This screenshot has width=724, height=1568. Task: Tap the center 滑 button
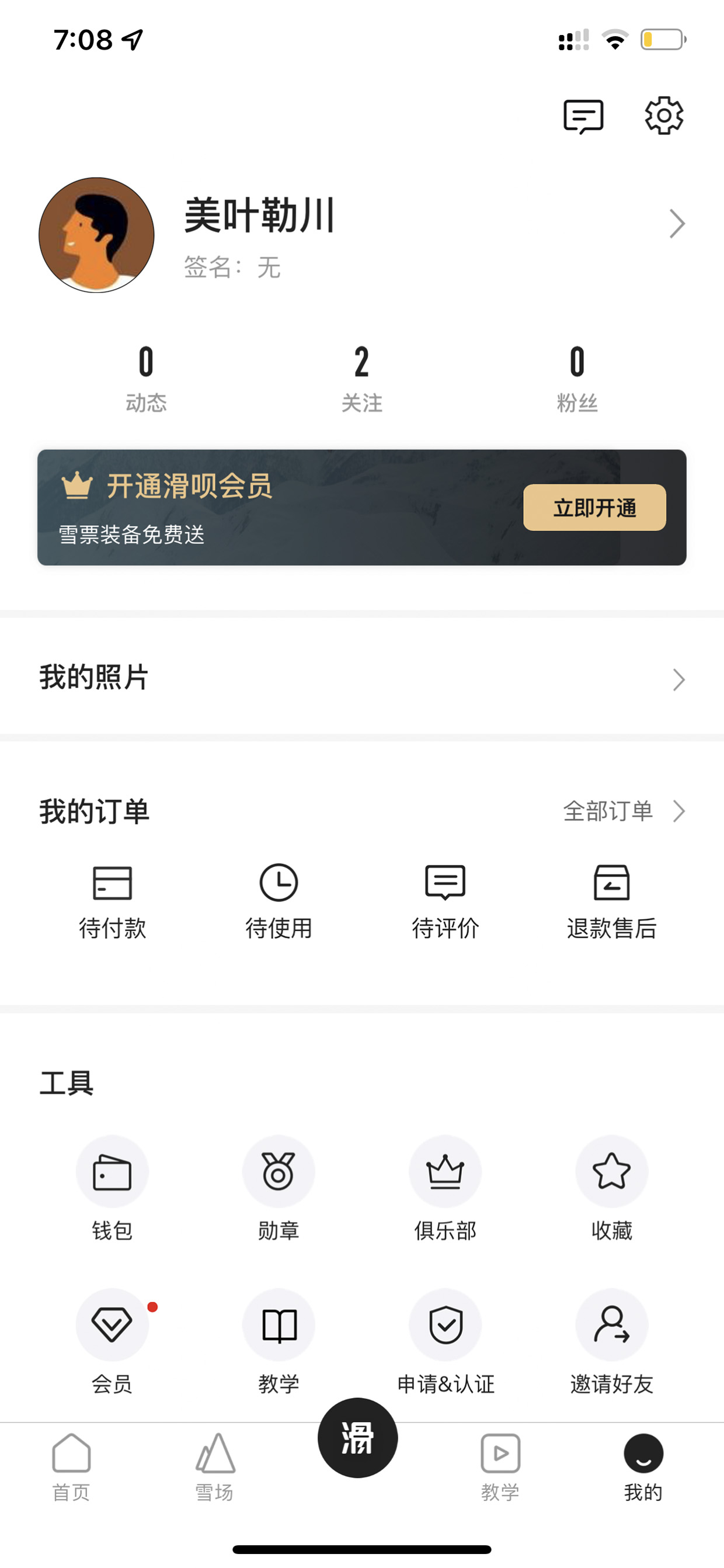[358, 1438]
